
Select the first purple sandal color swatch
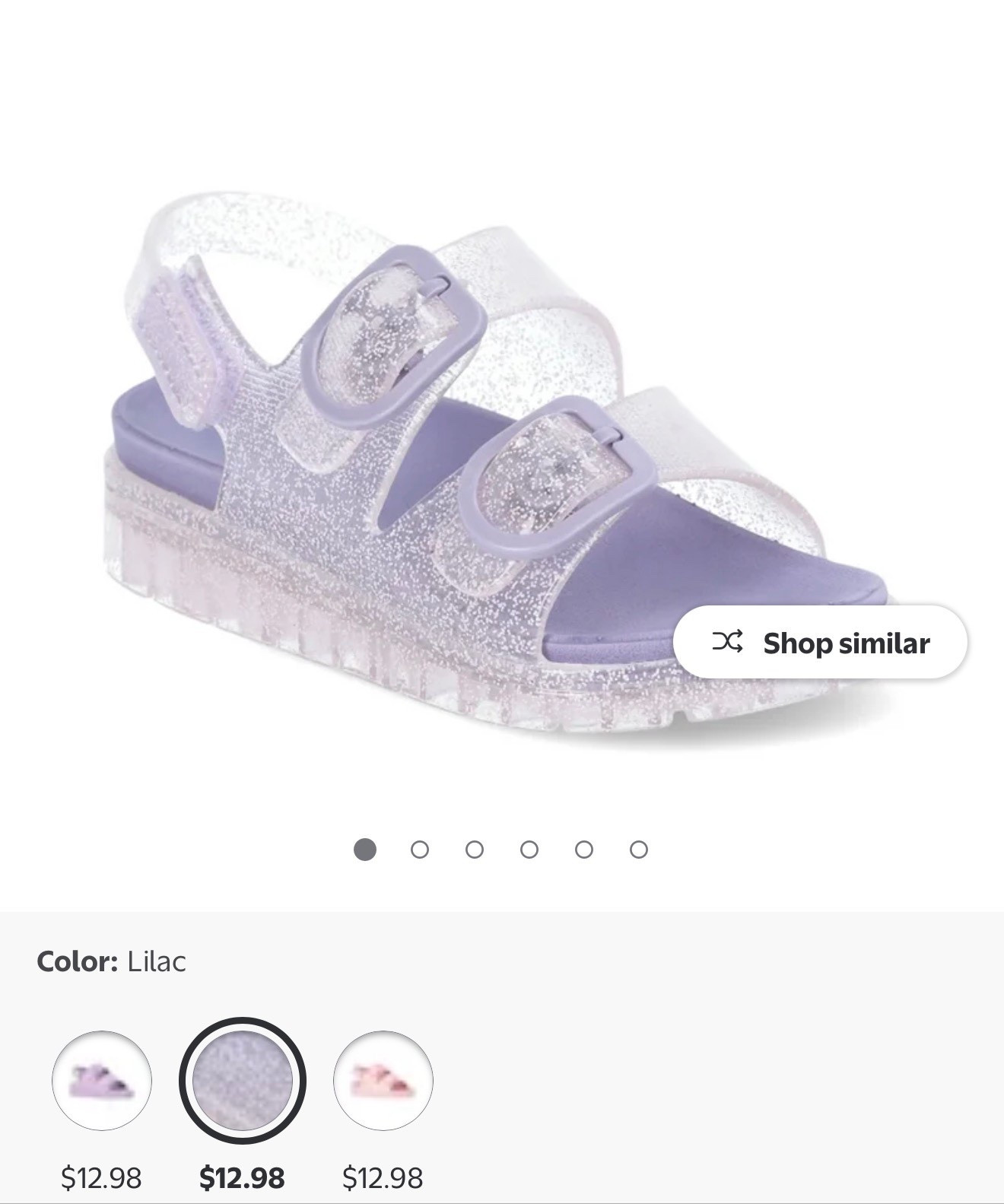pos(102,1080)
